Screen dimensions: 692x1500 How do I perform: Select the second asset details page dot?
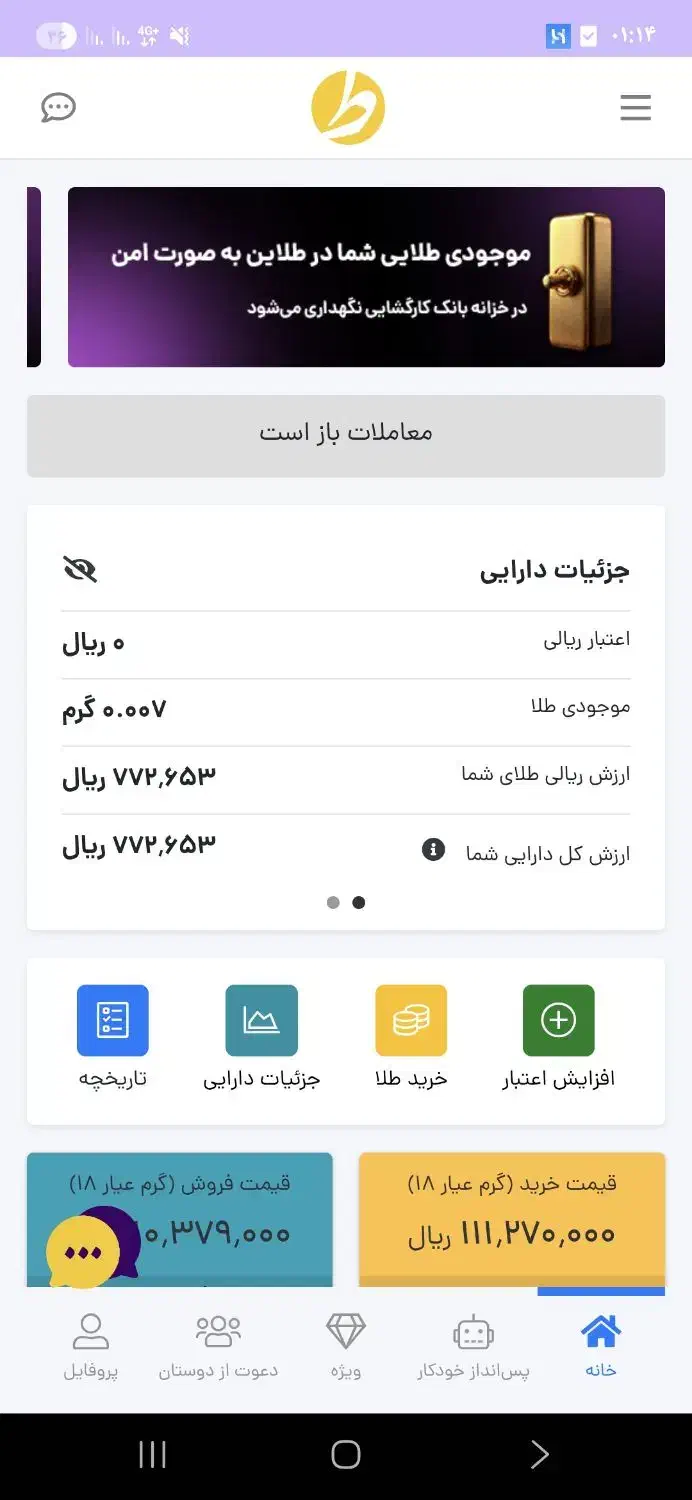[333, 902]
